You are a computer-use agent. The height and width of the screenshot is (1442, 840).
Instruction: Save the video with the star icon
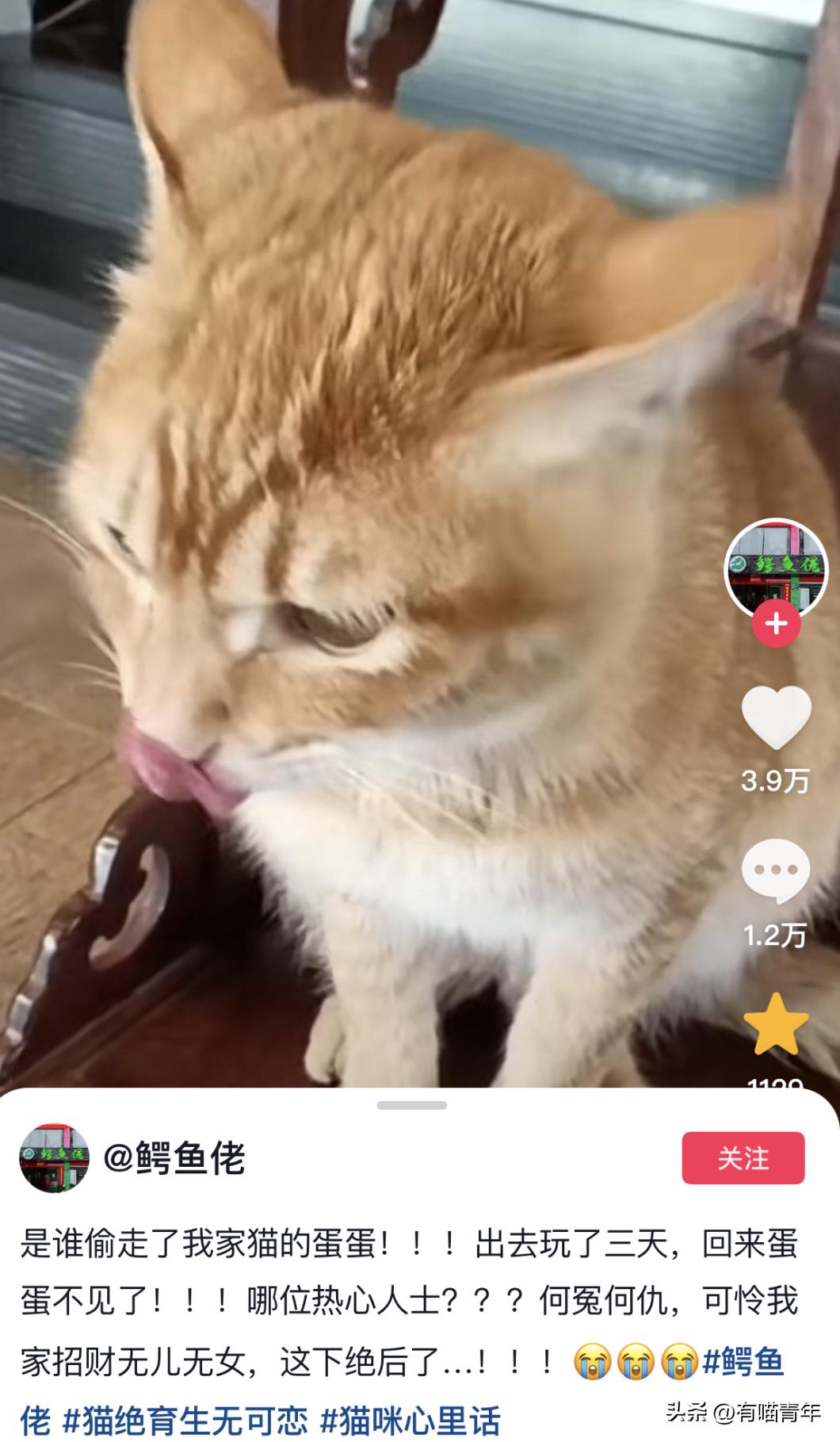pyautogui.click(x=776, y=1025)
